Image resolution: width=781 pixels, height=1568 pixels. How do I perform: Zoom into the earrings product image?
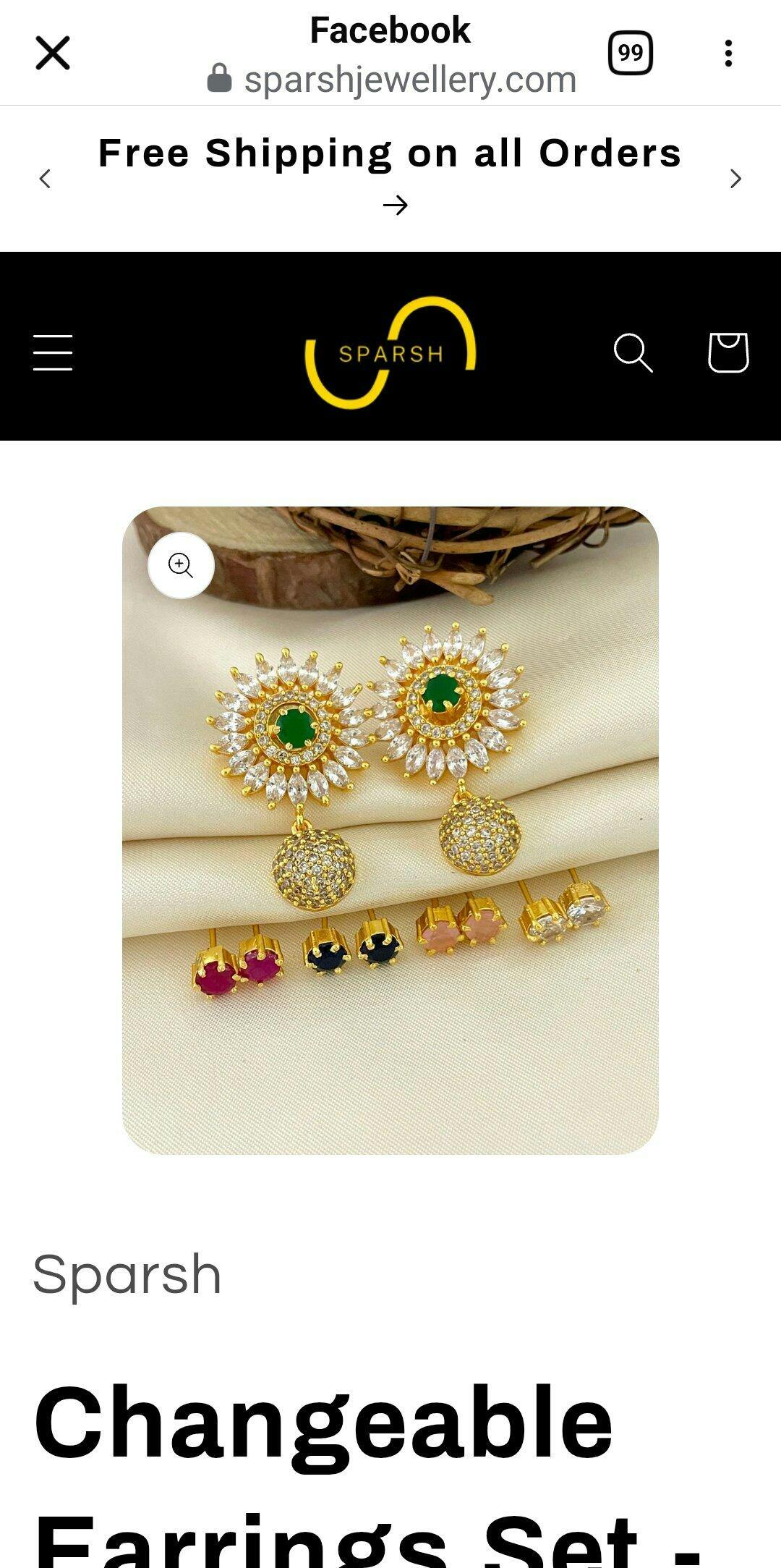(181, 565)
